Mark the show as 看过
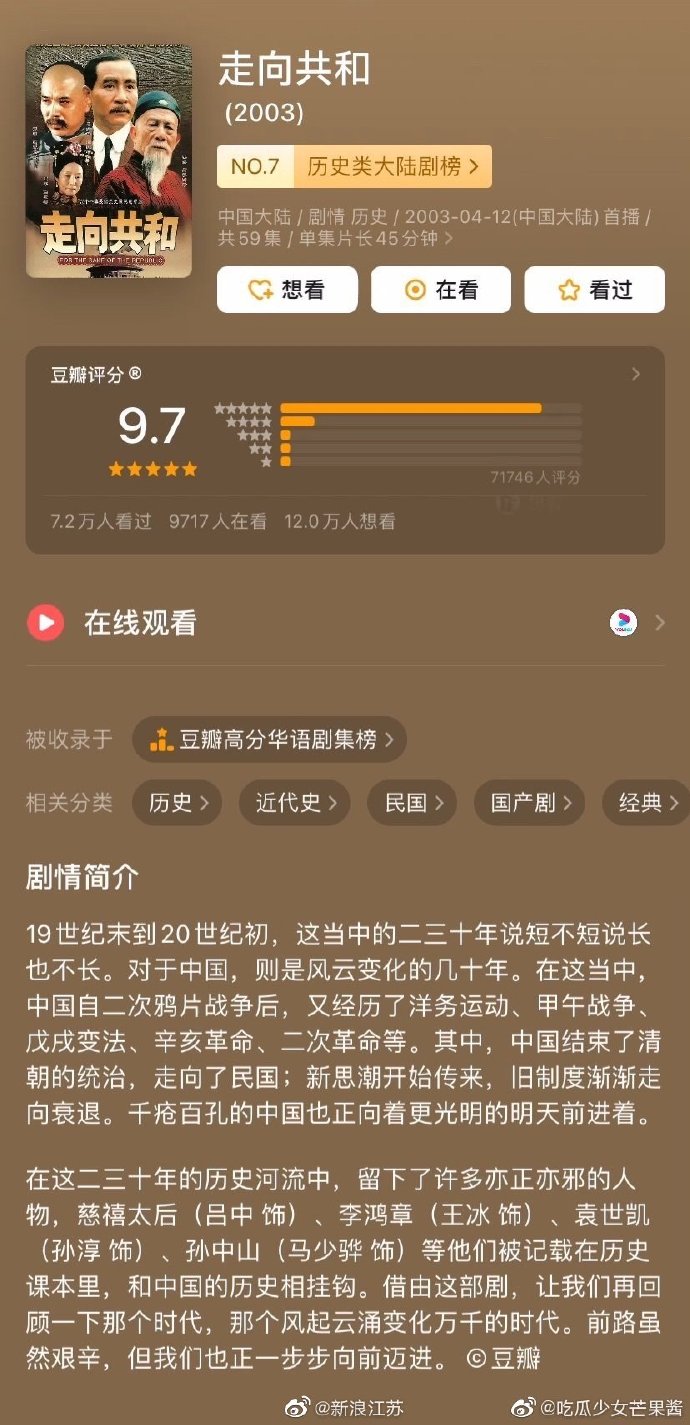The image size is (690, 1425). coord(595,290)
